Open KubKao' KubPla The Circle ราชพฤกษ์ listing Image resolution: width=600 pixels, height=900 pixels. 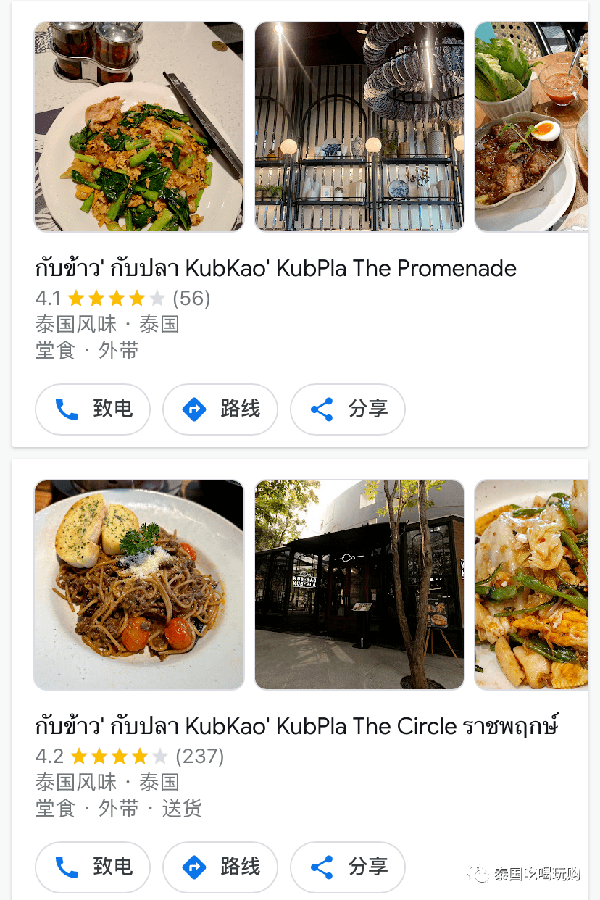click(295, 726)
